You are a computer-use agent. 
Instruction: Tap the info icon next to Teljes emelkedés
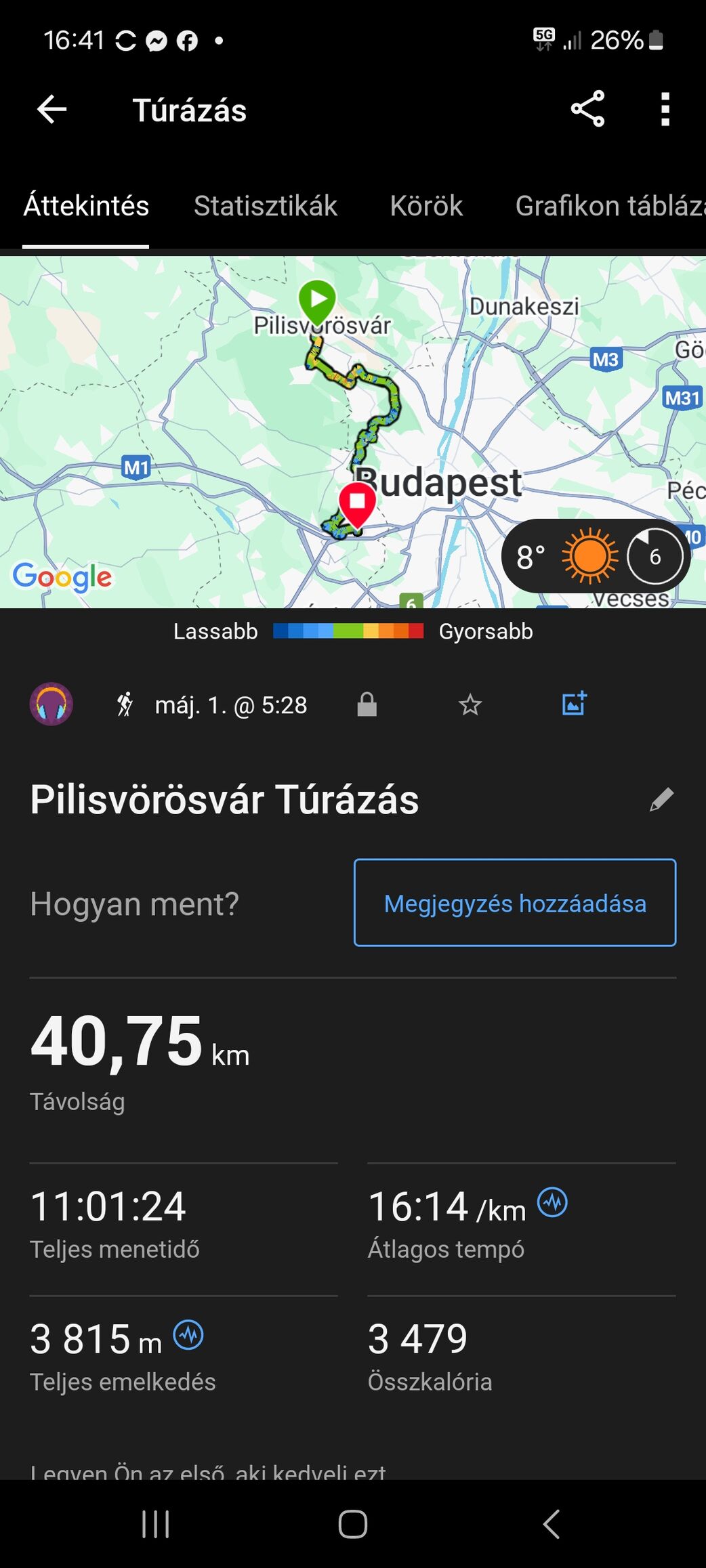188,1335
